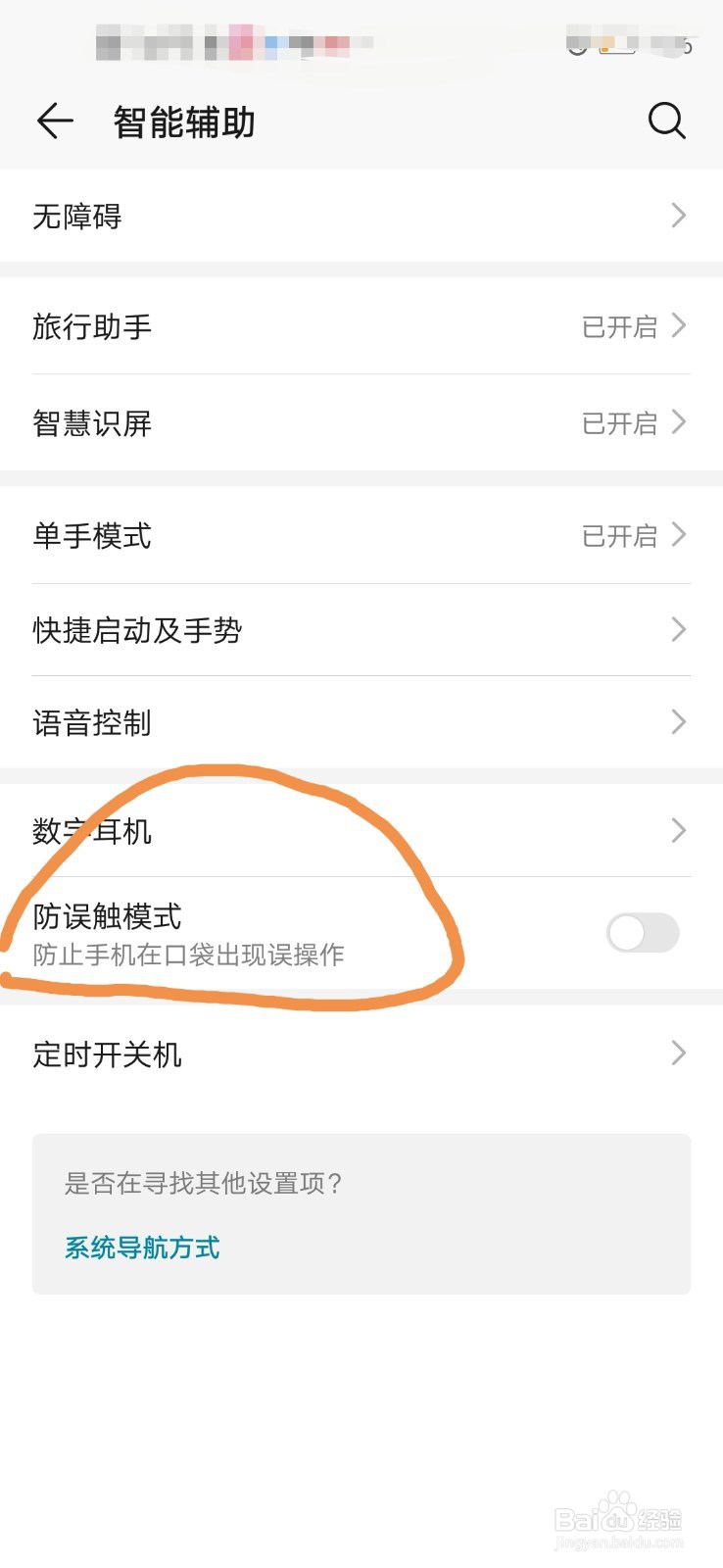Image resolution: width=723 pixels, height=1568 pixels.
Task: Open 系统导航方式 system navigation link
Action: (141, 1247)
